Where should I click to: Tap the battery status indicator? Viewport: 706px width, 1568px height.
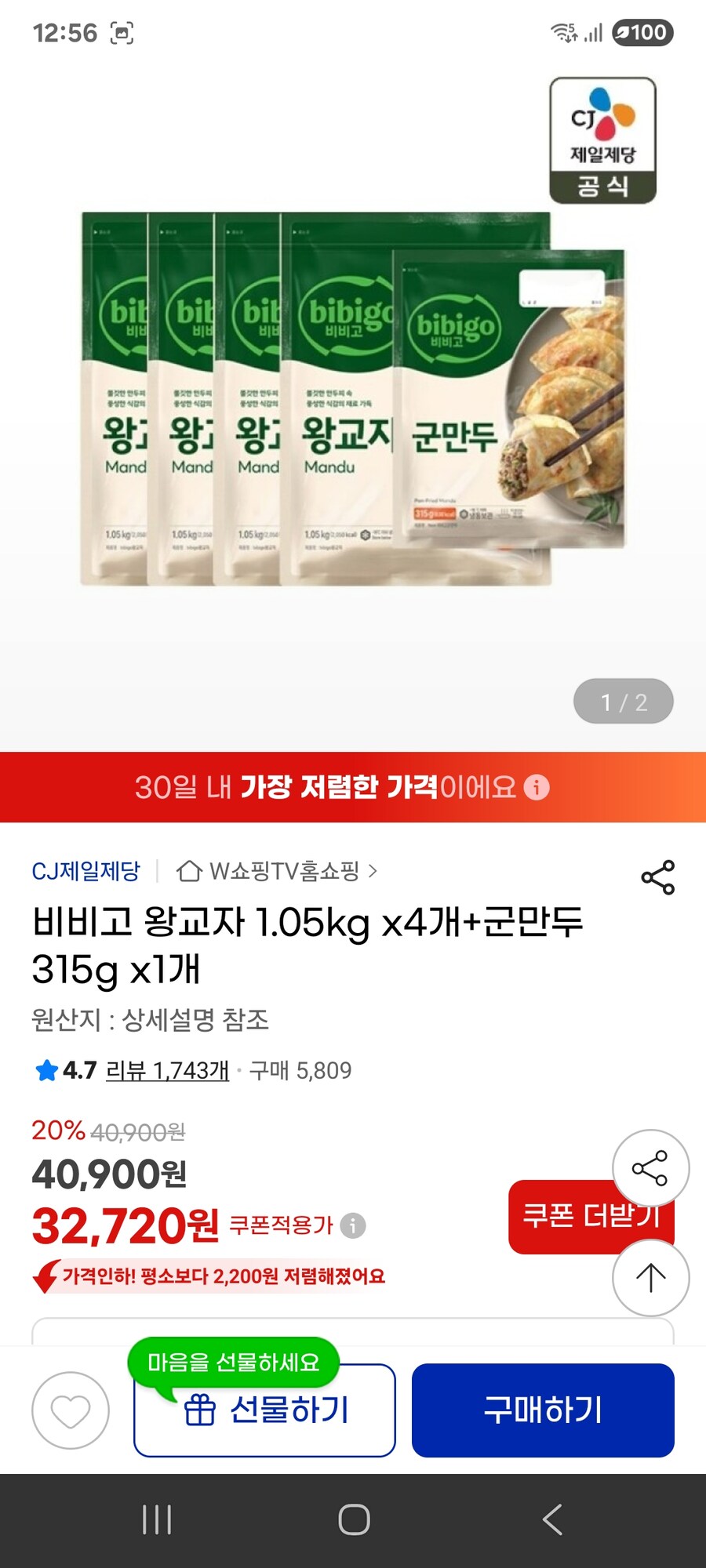pos(645,33)
